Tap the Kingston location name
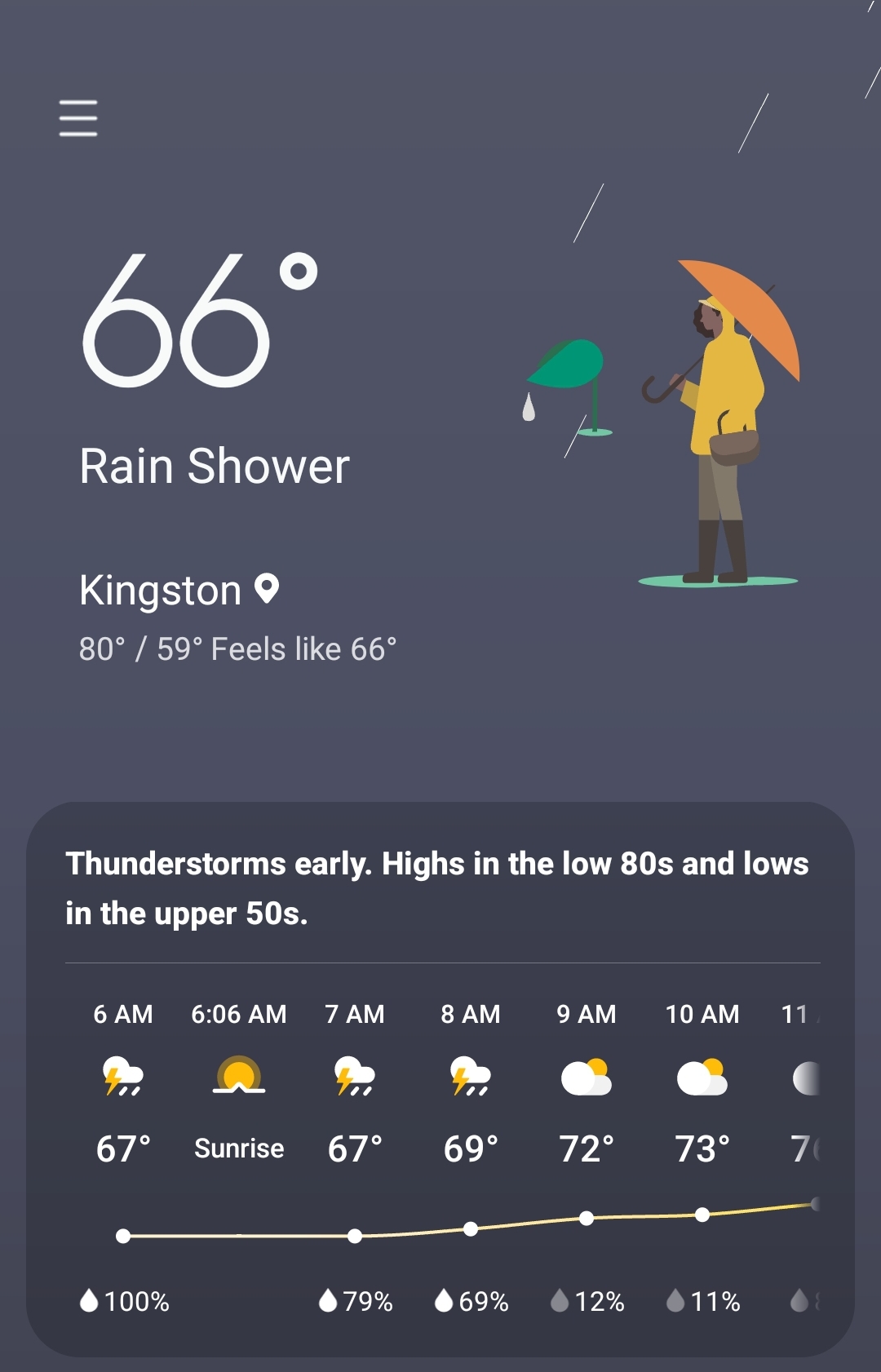Viewport: 881px width, 1372px height. point(162,590)
